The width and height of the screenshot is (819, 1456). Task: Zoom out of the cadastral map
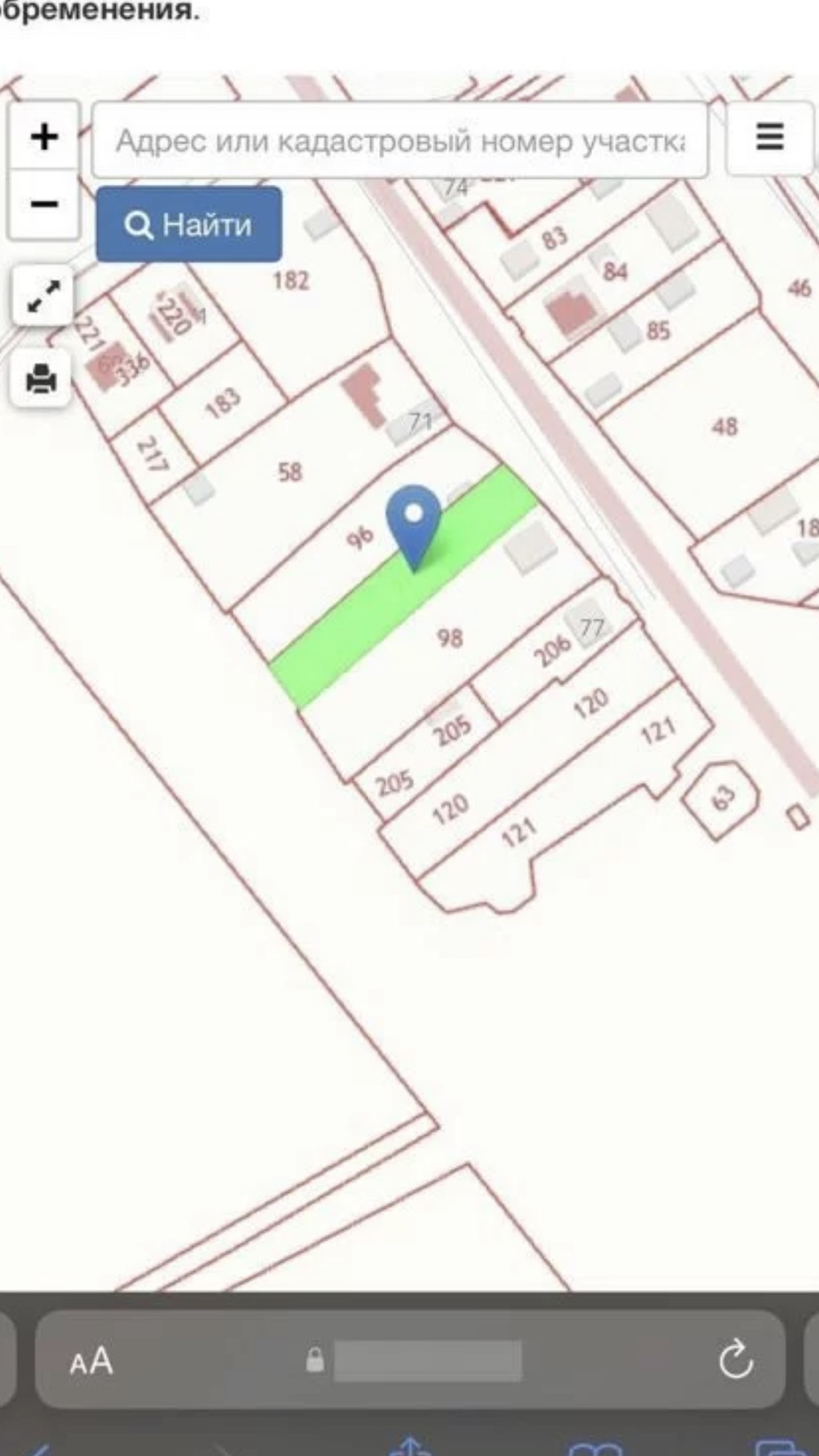[44, 204]
